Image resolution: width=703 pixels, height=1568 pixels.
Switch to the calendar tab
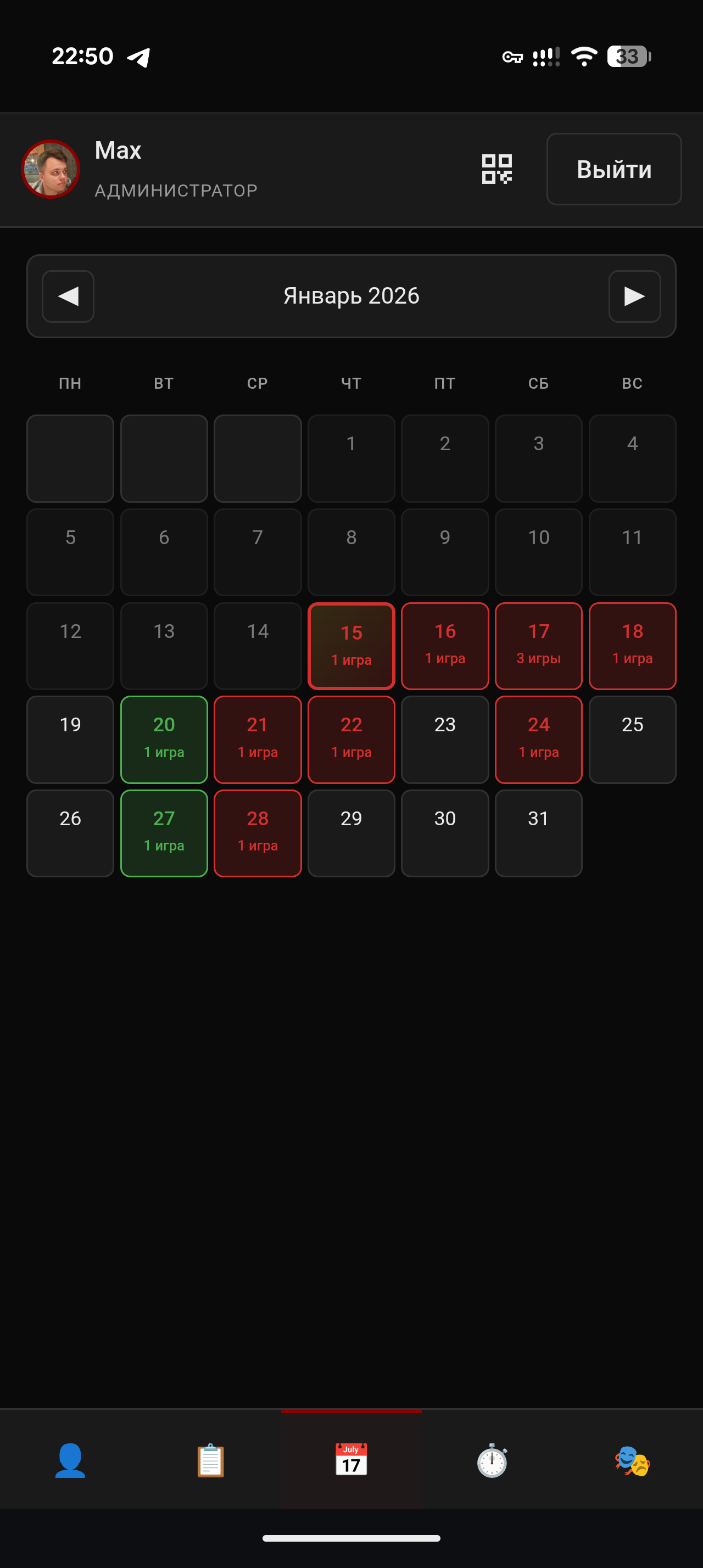click(351, 1460)
